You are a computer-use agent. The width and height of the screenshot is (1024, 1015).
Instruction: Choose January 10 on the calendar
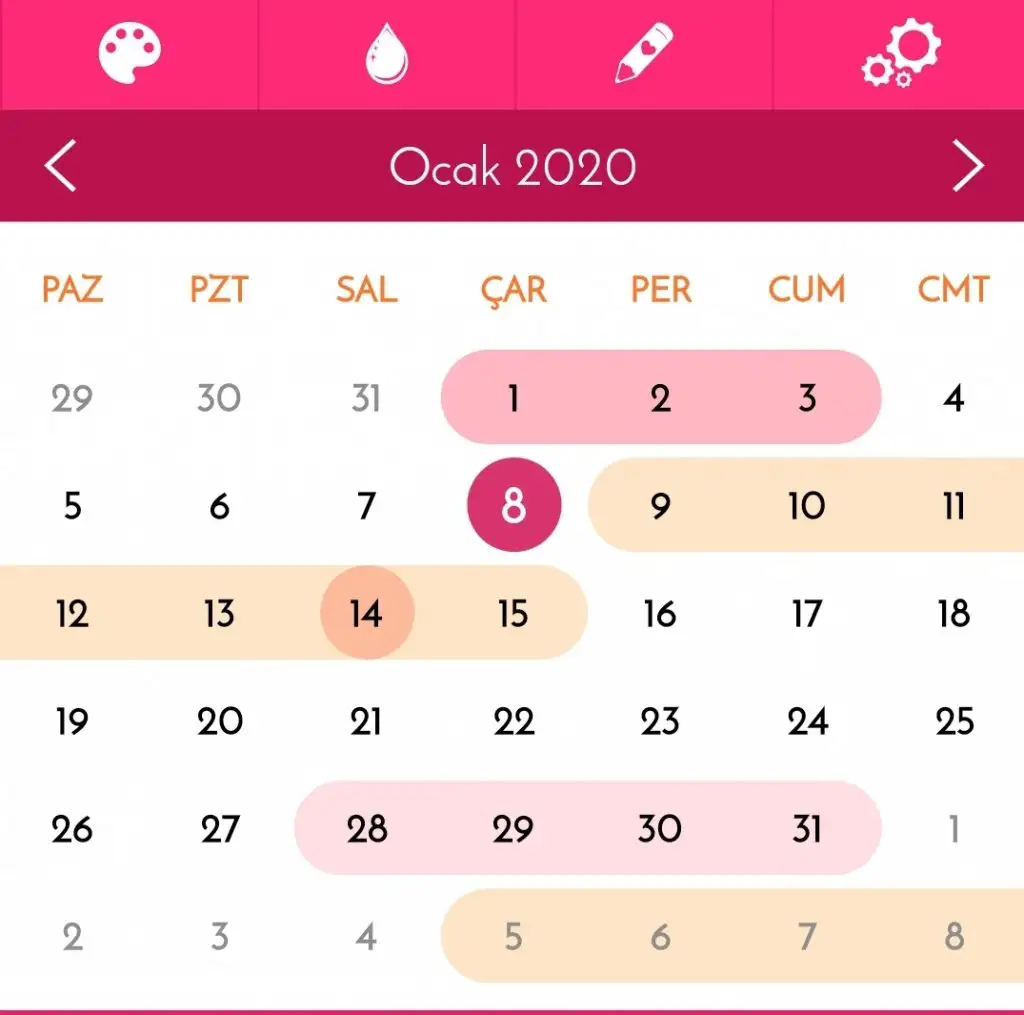tap(807, 506)
